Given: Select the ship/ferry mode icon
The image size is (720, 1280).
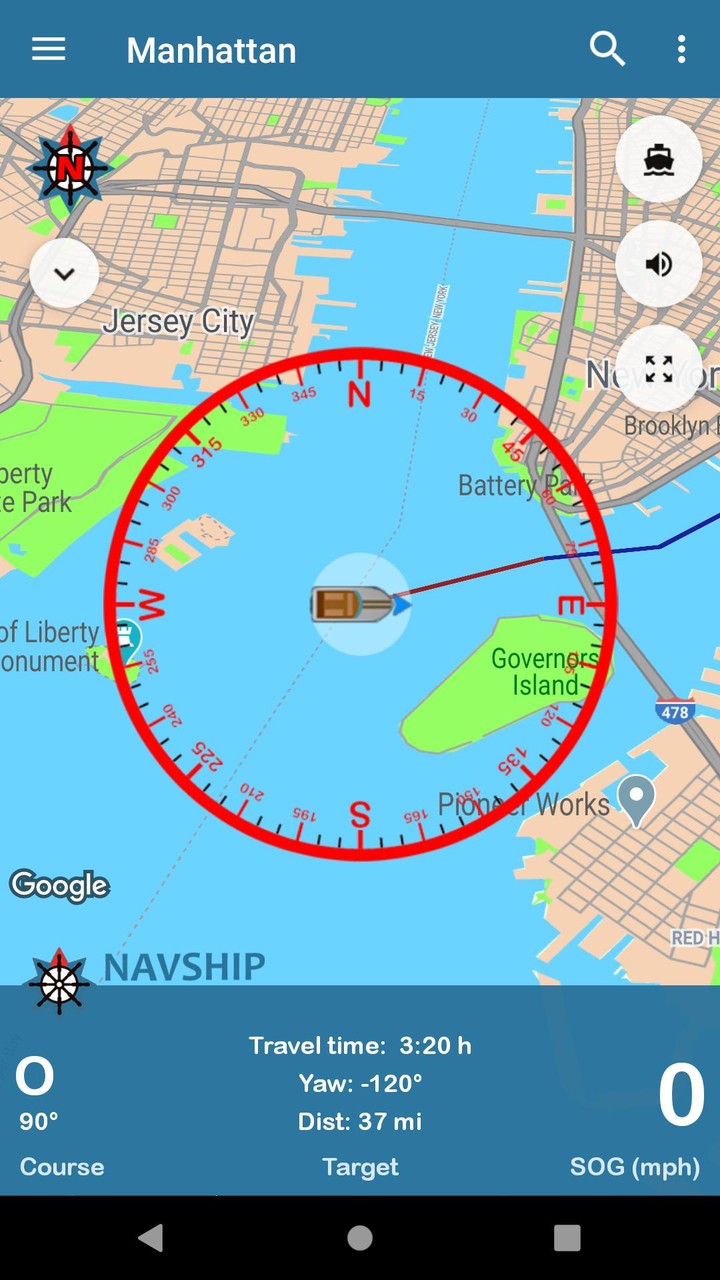Looking at the screenshot, I should click(658, 159).
